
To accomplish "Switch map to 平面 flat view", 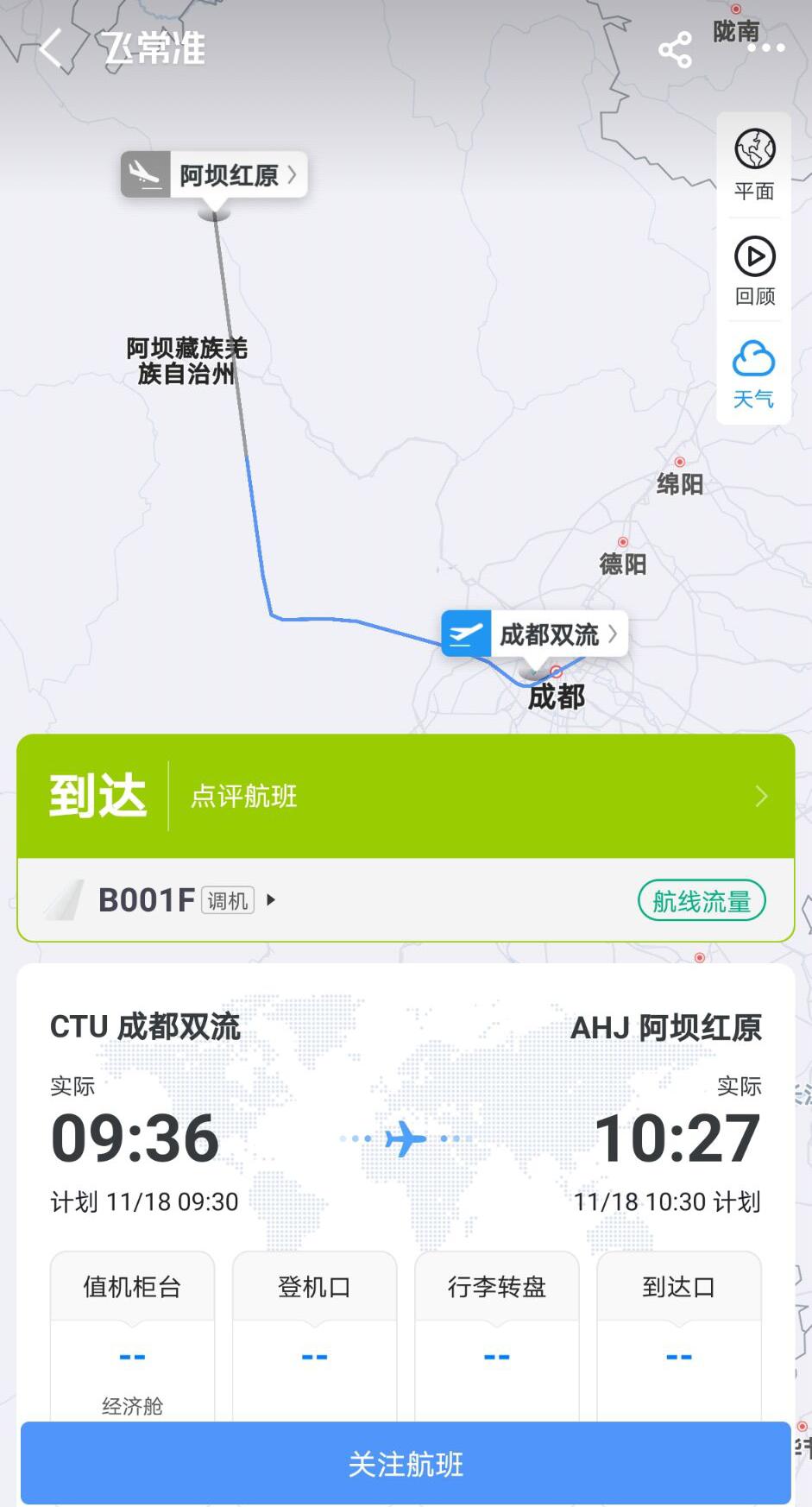I will (x=754, y=165).
